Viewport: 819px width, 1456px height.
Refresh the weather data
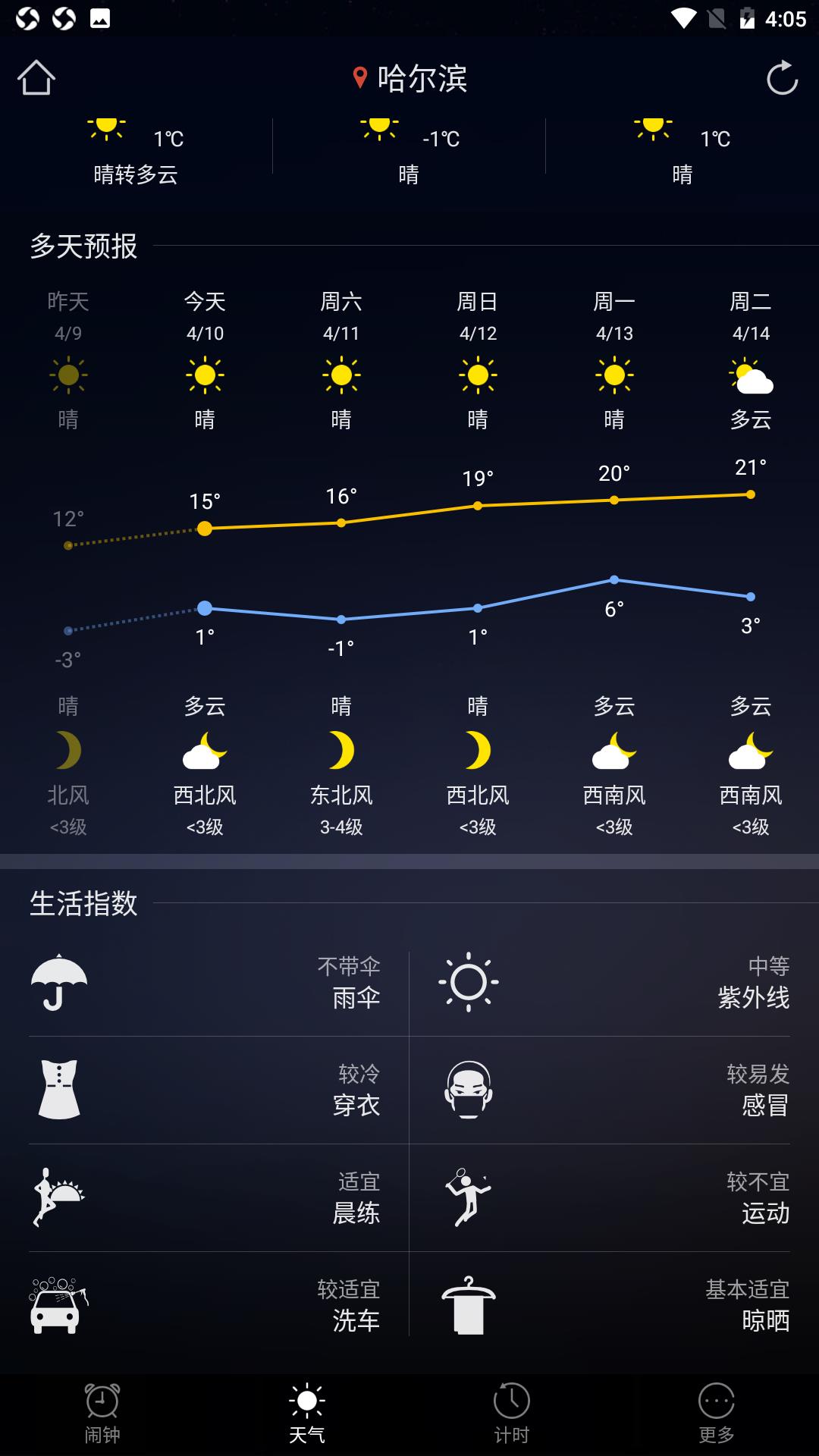(782, 77)
